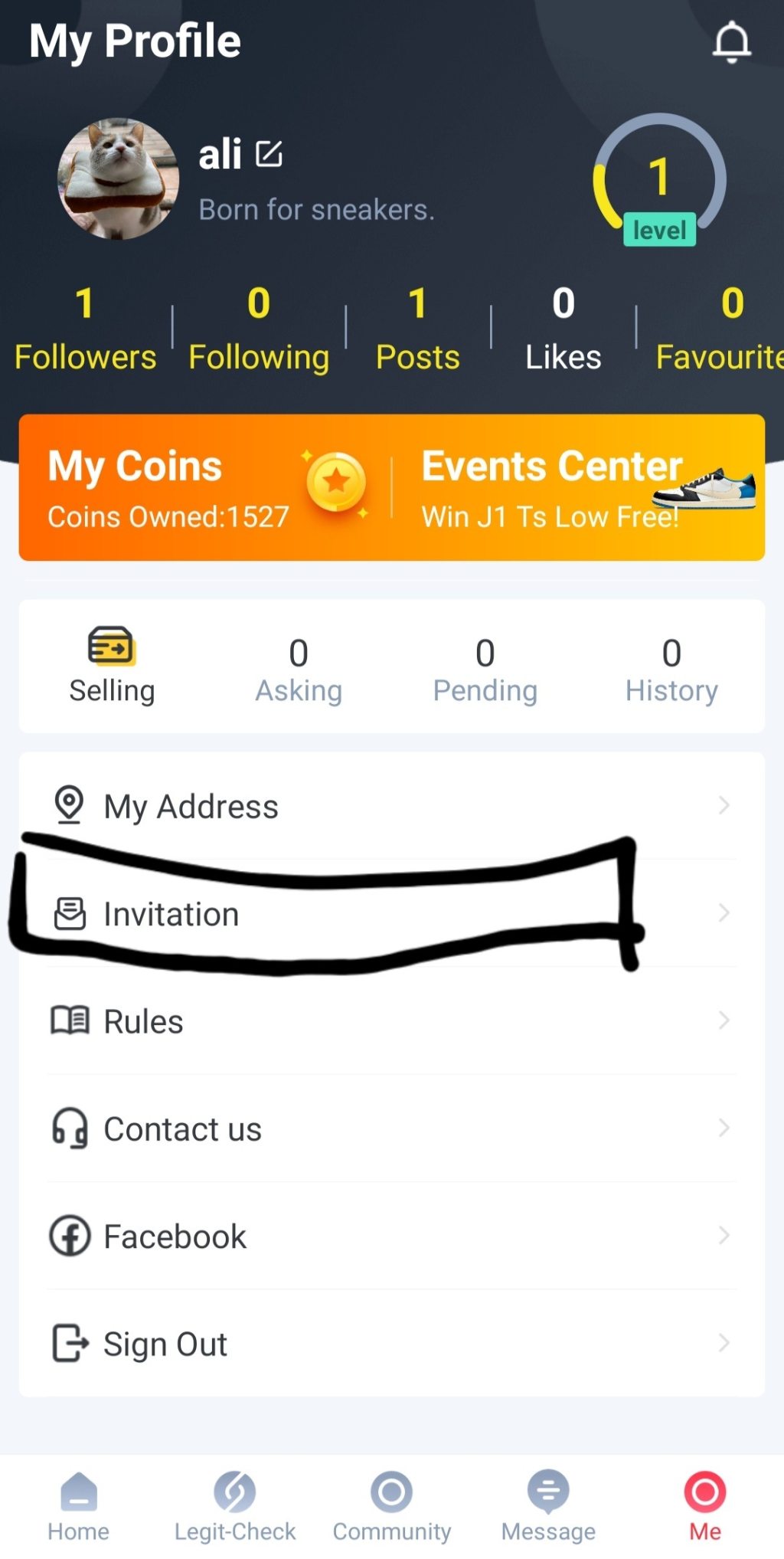The height and width of the screenshot is (1559, 784).
Task: Open the cat profile picture
Action: point(119,178)
